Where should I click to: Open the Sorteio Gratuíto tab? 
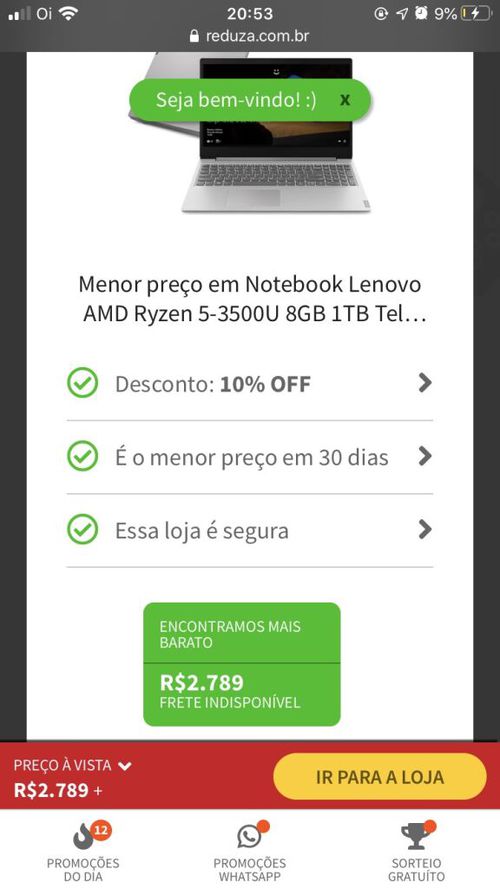point(416,850)
